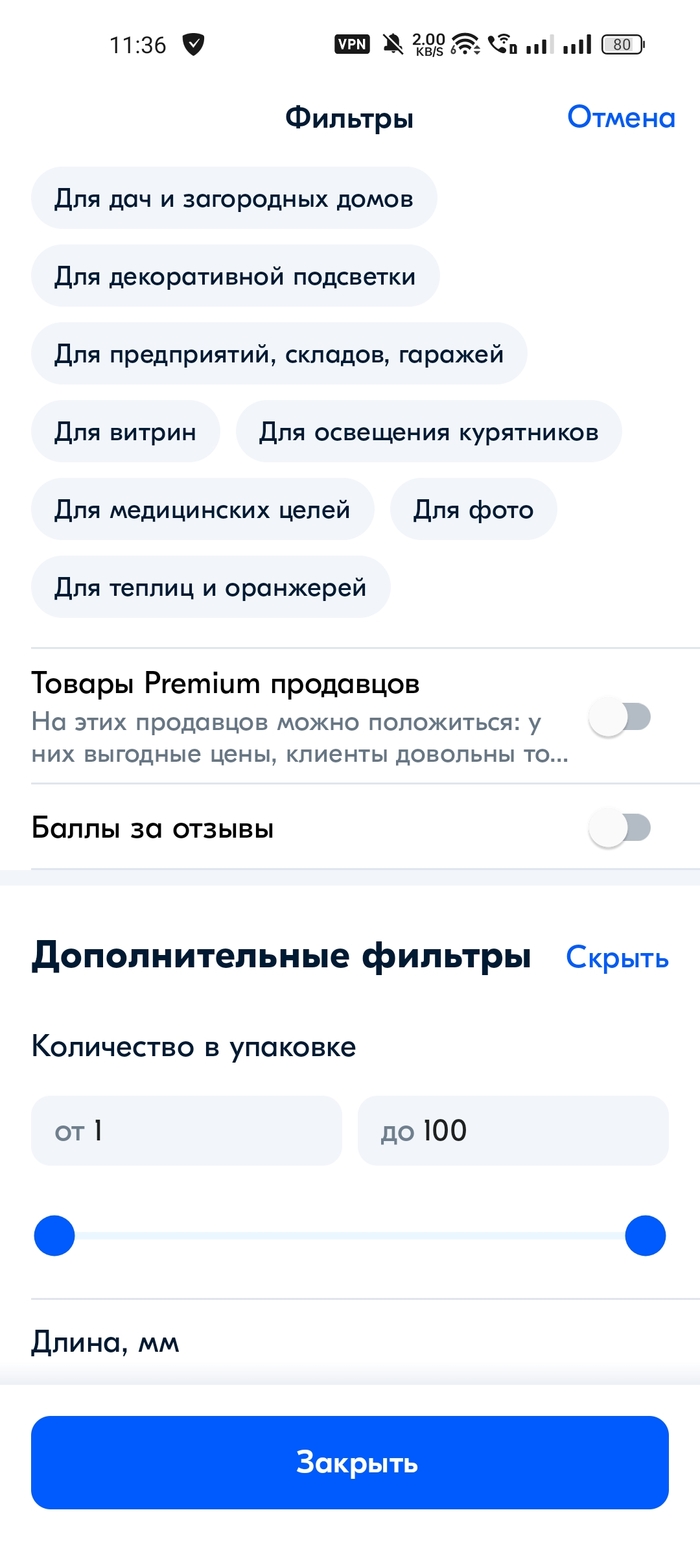Tap Отмена to cancel filters
The image size is (700, 1556).
pyautogui.click(x=621, y=118)
